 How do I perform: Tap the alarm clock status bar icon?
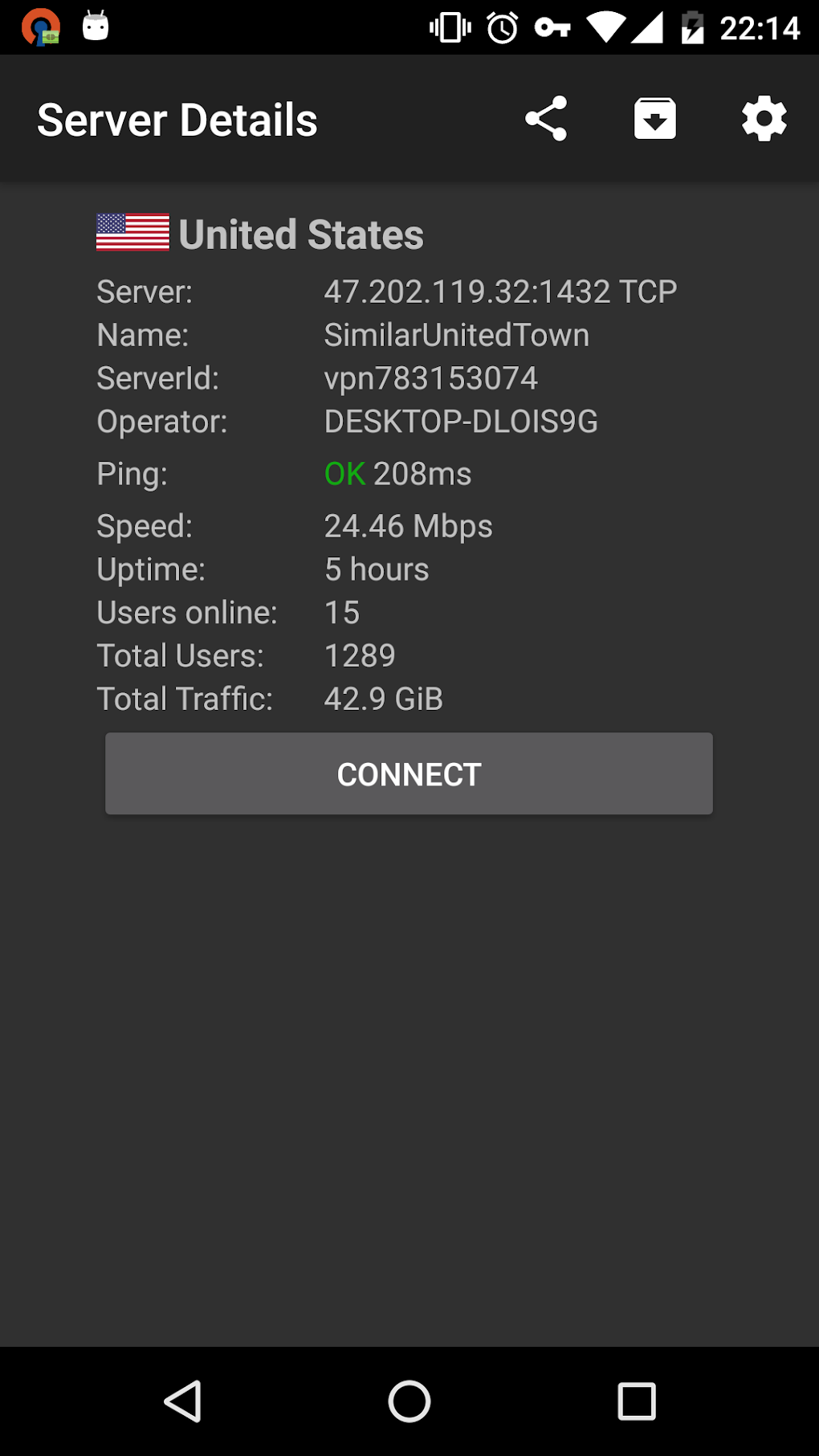[500, 26]
